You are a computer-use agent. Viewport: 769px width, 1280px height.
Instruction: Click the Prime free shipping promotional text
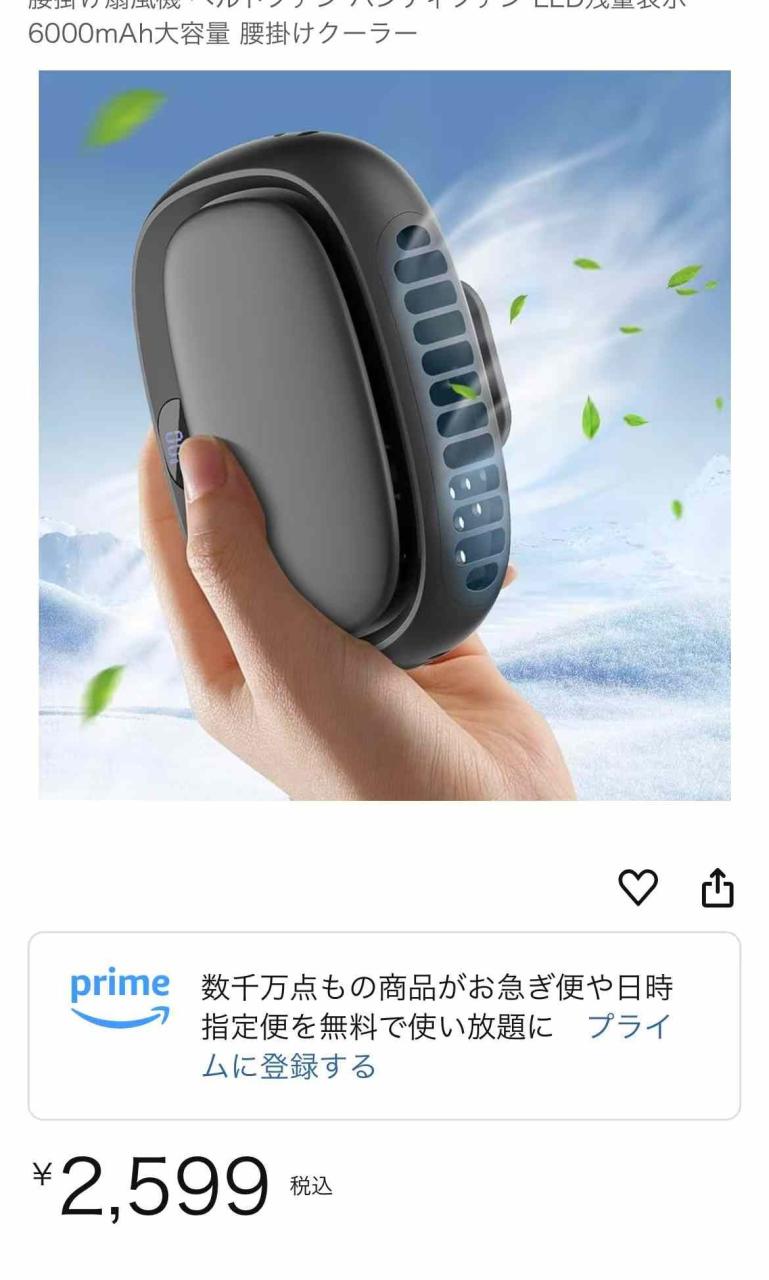[430, 1010]
